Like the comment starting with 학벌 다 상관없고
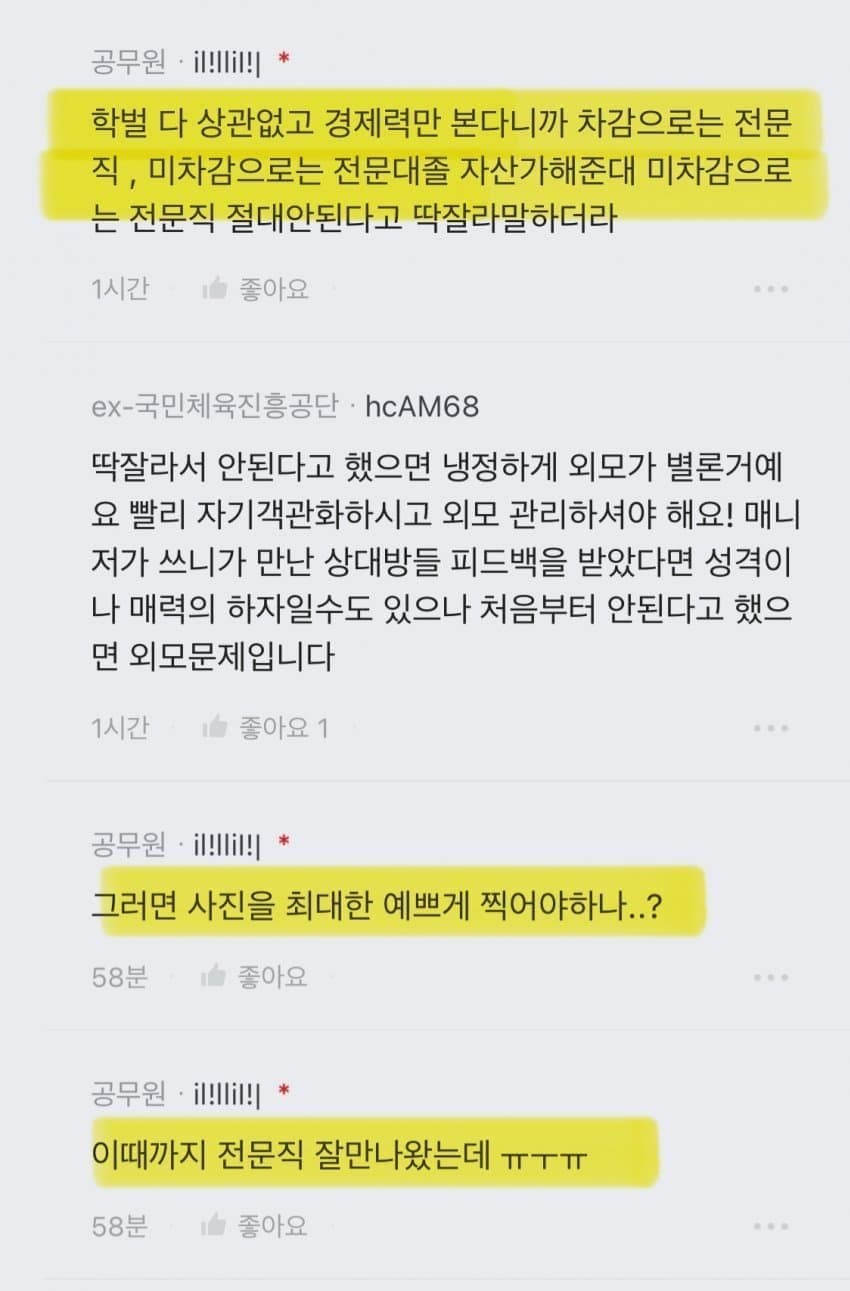Image resolution: width=850 pixels, height=1291 pixels. [255, 290]
